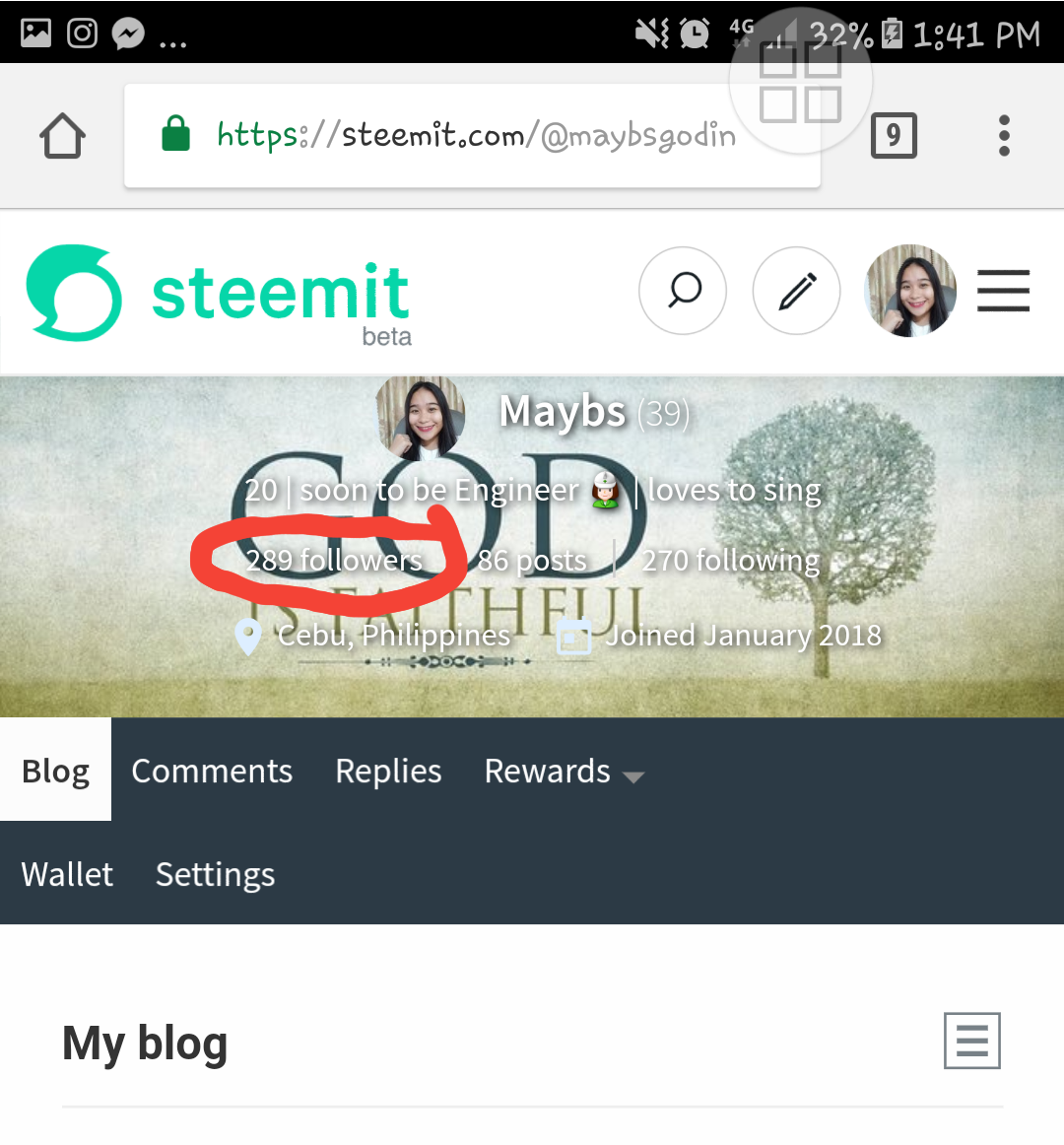Click the Steemit logo

point(217,291)
